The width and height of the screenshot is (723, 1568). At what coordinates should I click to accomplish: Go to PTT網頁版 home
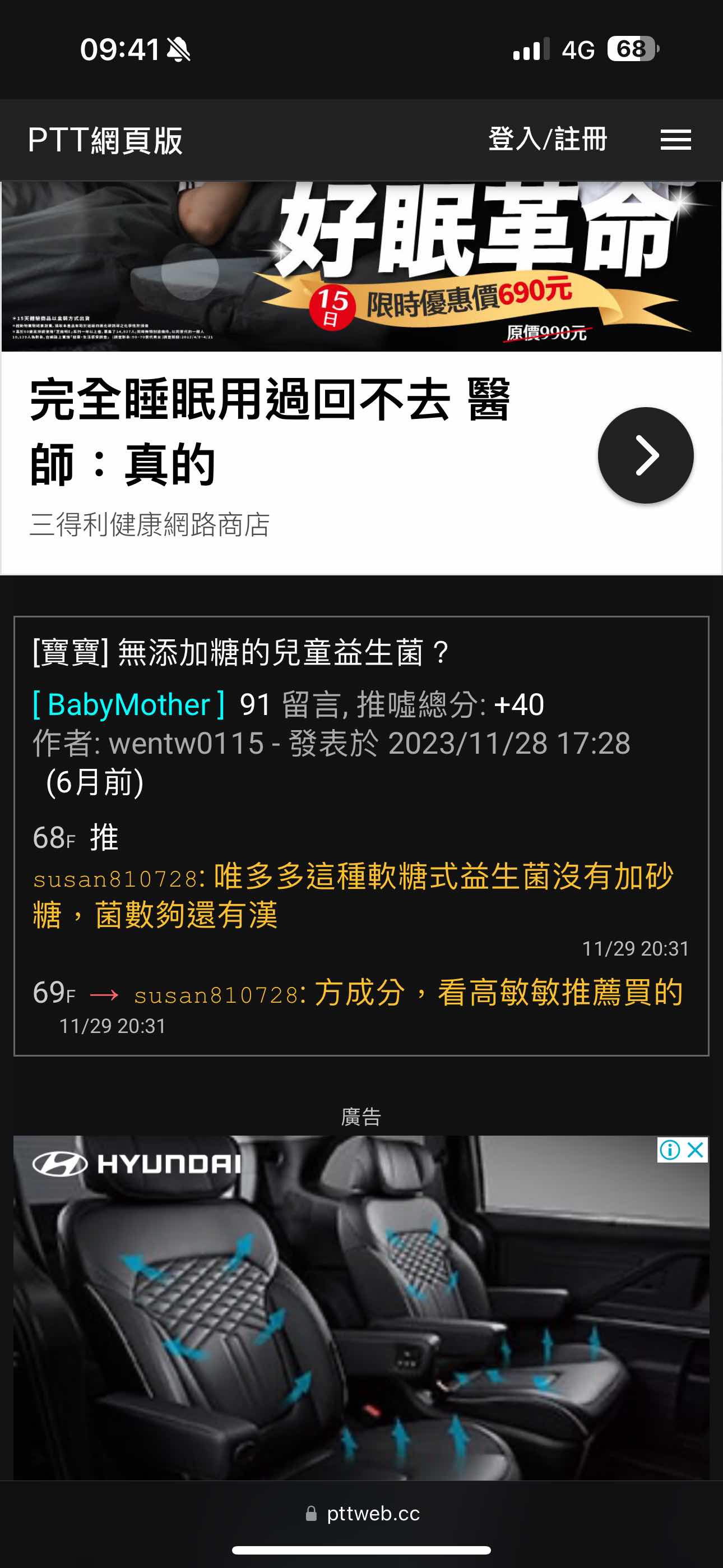click(105, 141)
